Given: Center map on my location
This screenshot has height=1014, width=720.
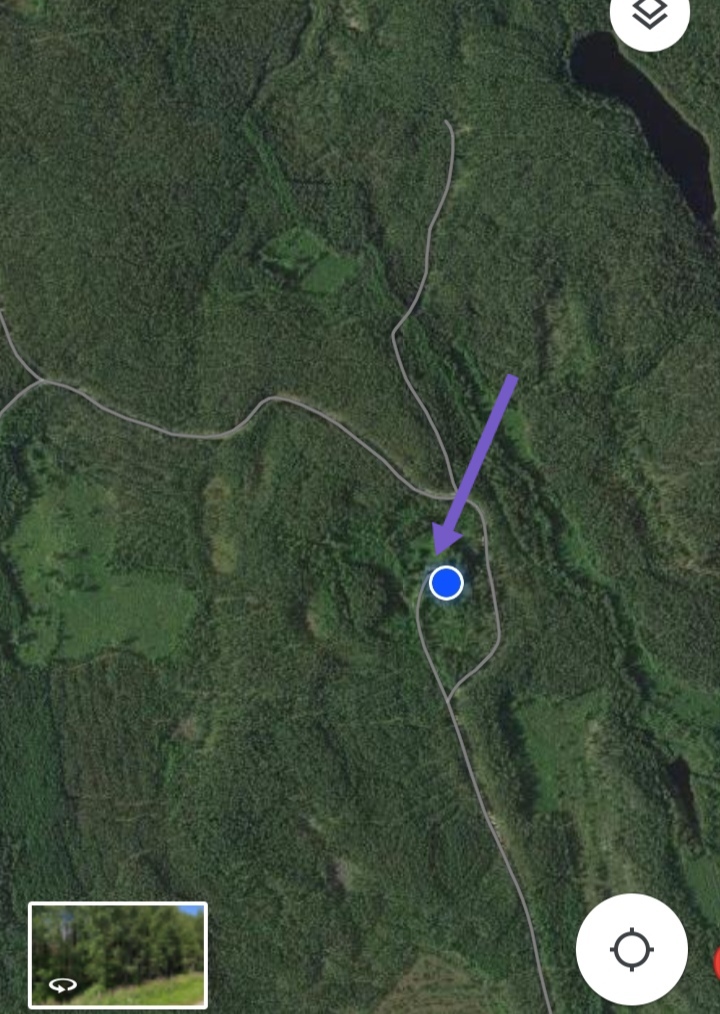Looking at the screenshot, I should (x=631, y=948).
